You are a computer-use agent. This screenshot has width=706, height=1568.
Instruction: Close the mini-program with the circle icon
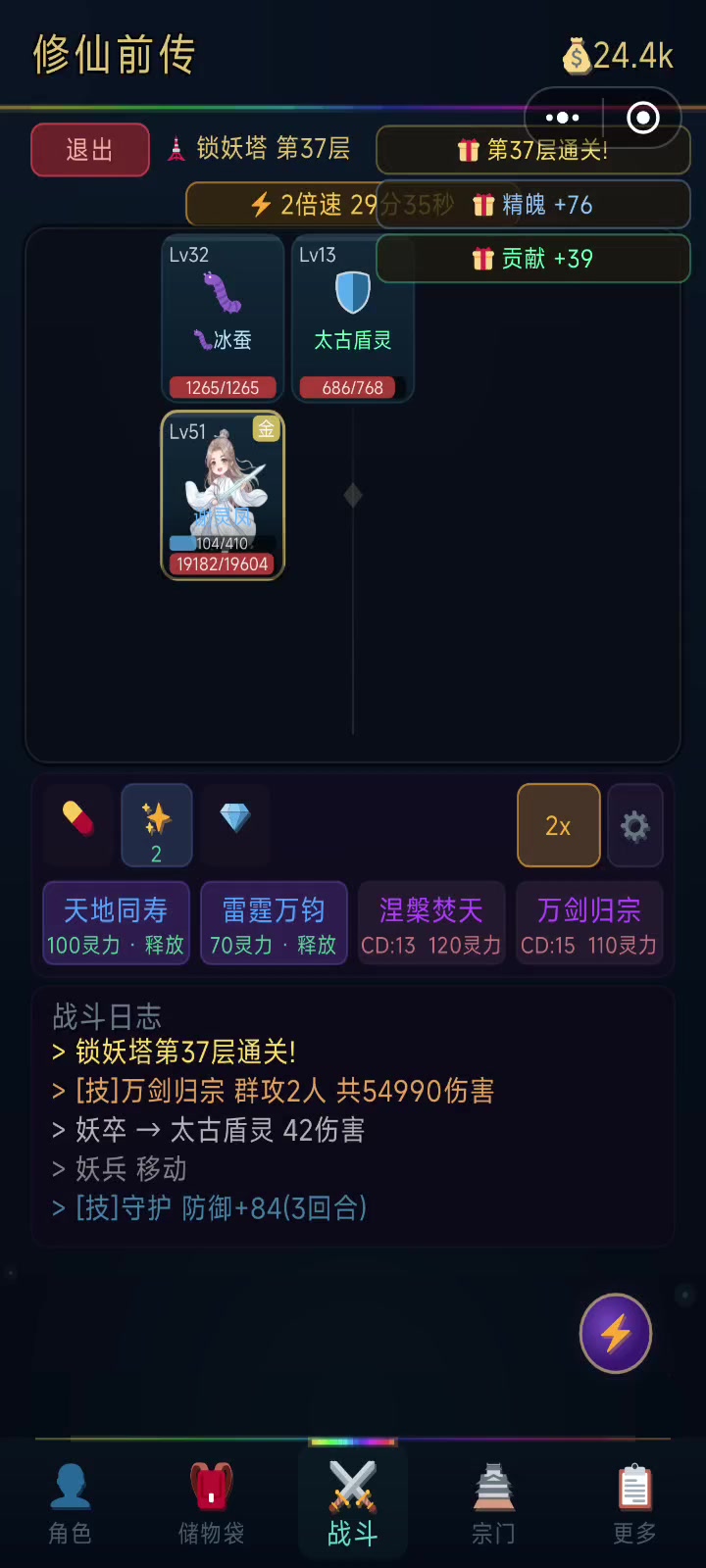point(643,118)
